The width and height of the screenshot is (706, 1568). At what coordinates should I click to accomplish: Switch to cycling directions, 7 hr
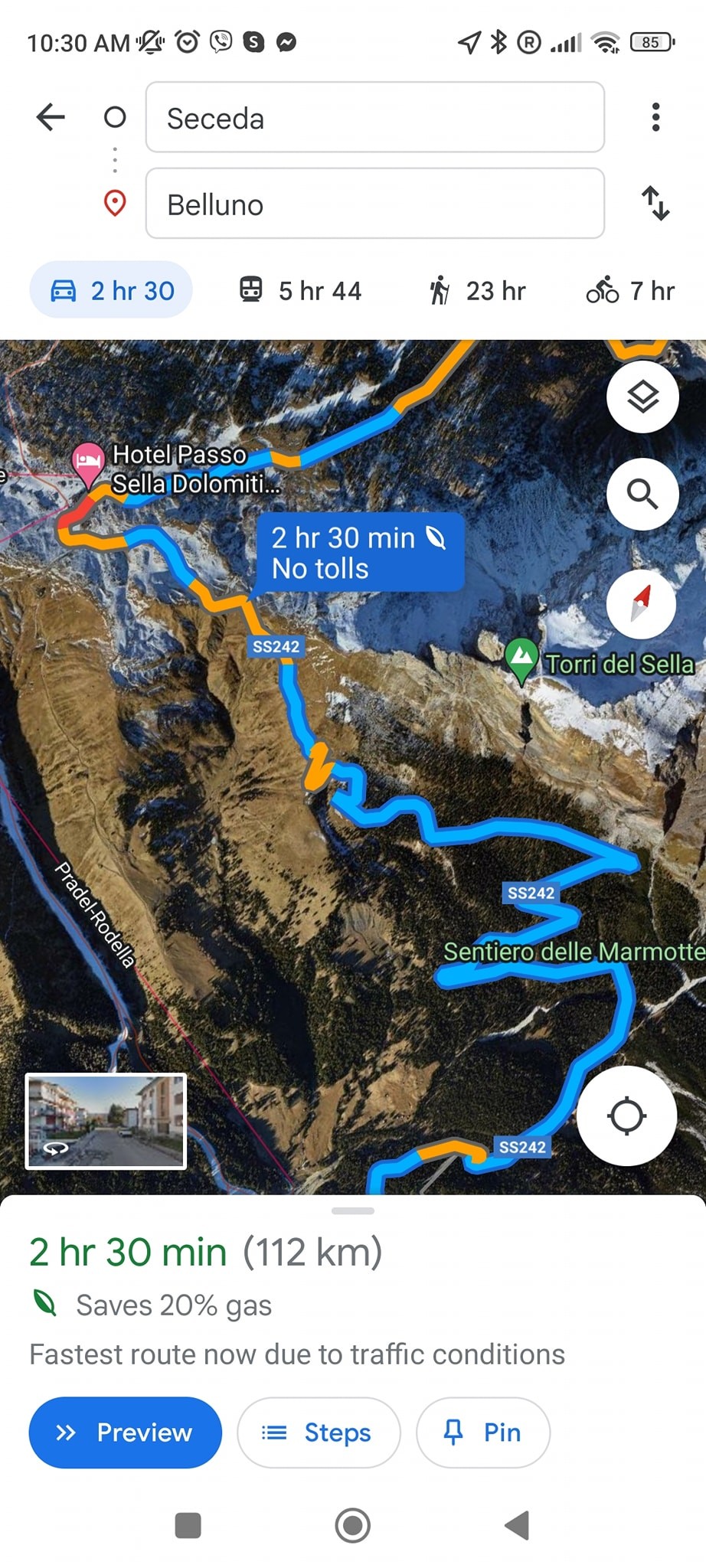(x=630, y=291)
